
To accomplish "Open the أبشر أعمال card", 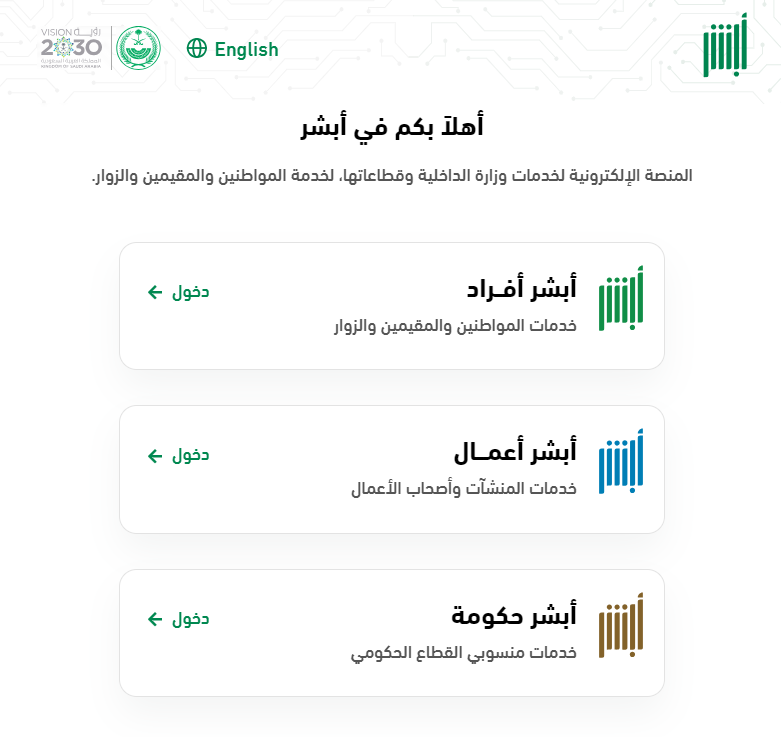I will [x=391, y=469].
